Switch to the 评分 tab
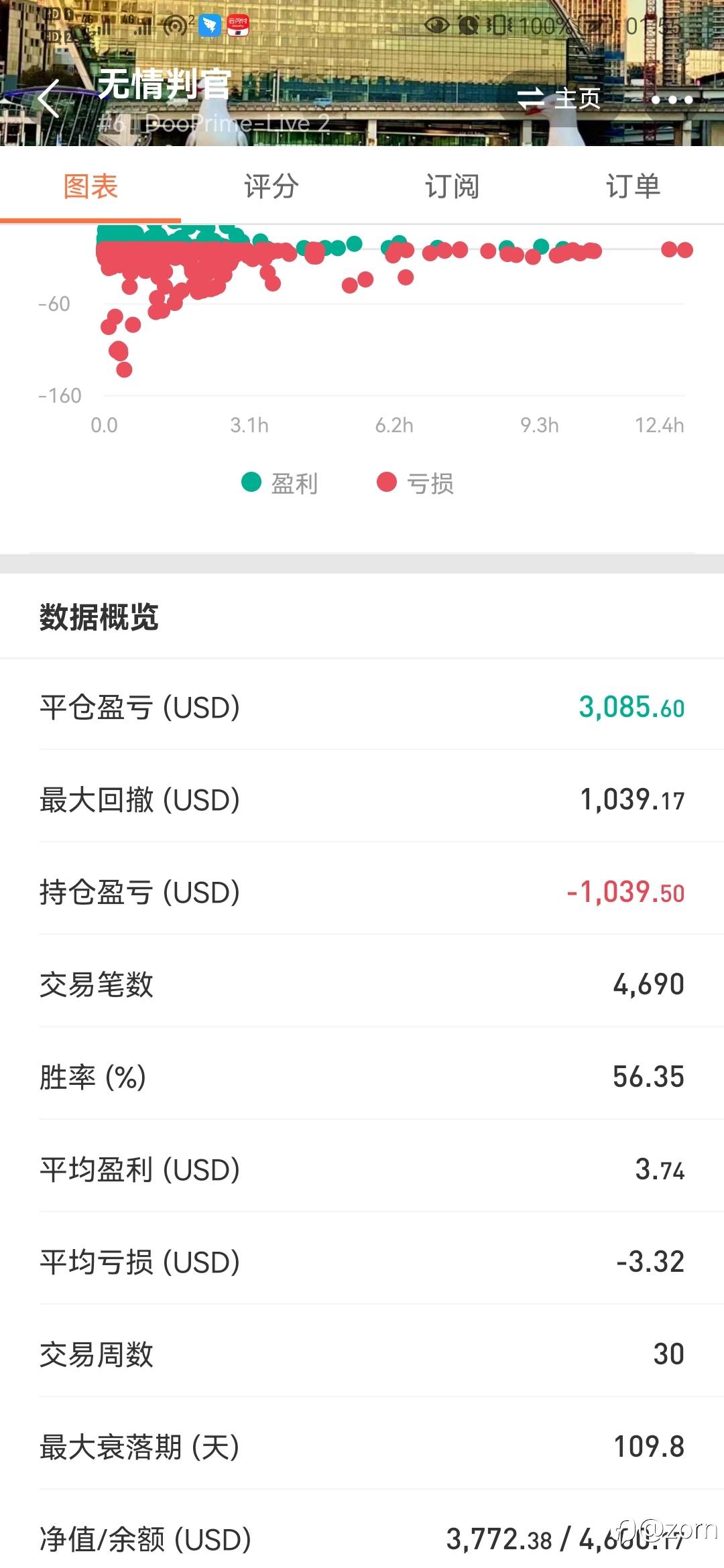The width and height of the screenshot is (724, 1568). tap(271, 186)
